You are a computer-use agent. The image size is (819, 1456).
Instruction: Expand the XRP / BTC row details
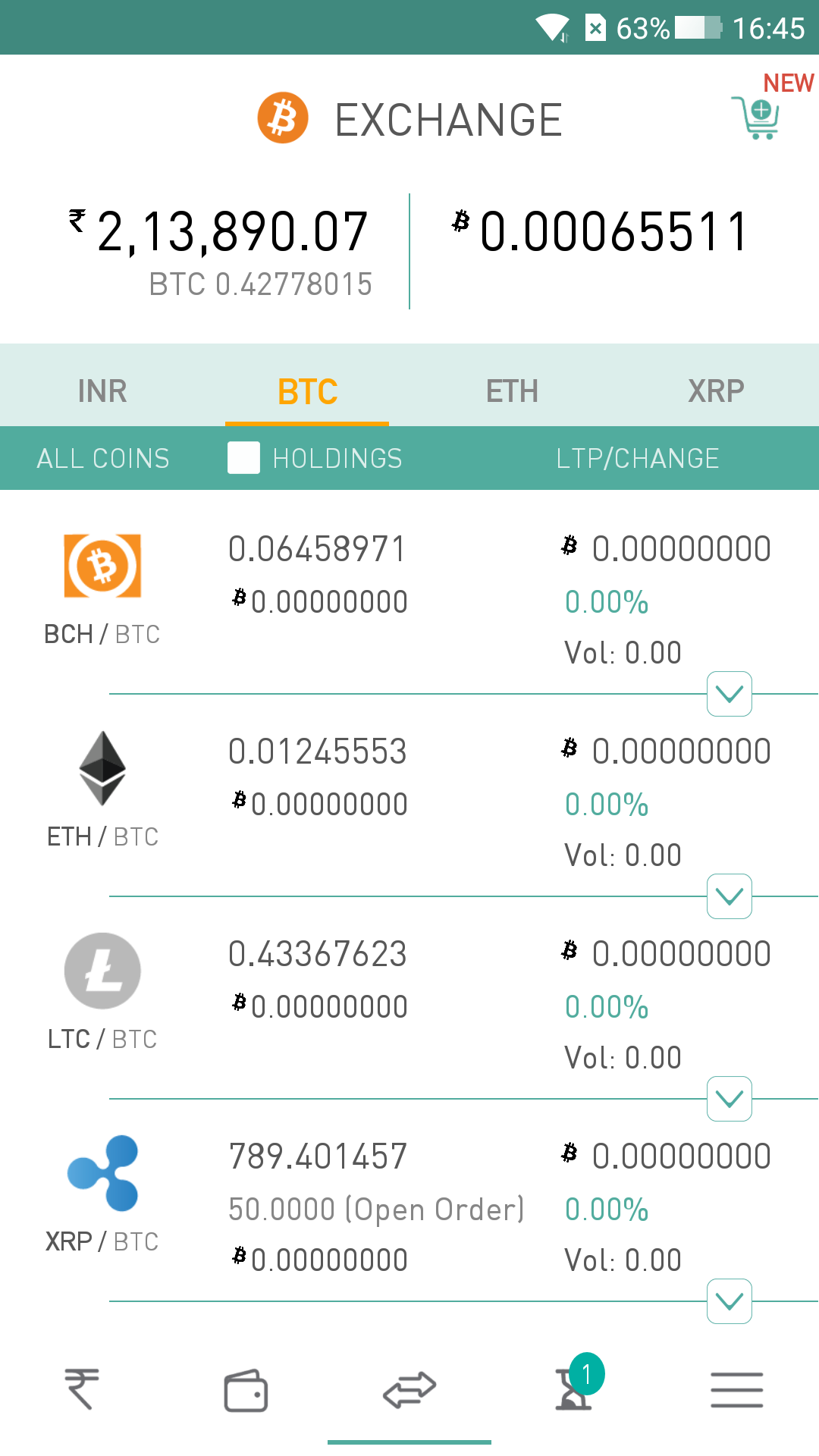click(x=729, y=1301)
